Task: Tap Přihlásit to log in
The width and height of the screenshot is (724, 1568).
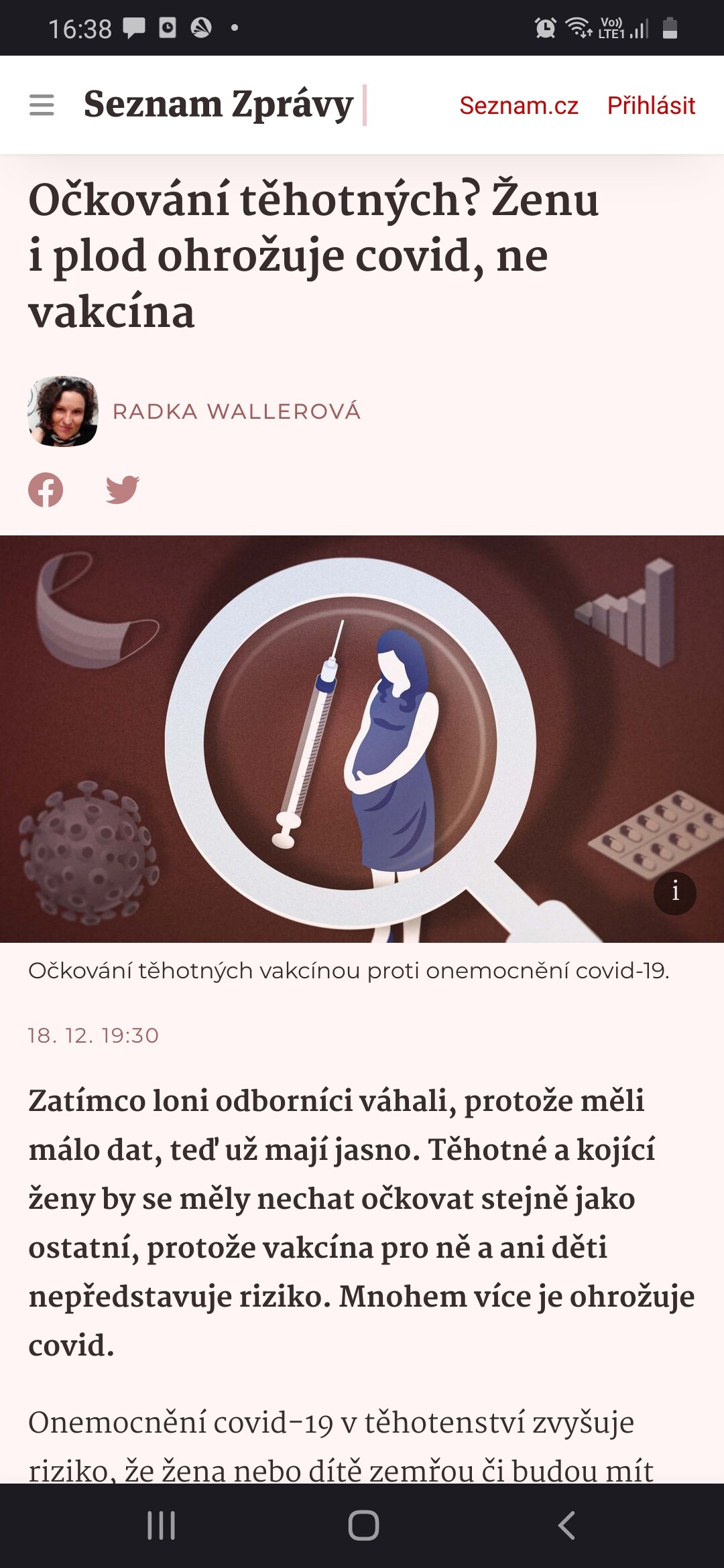Action: [x=651, y=106]
